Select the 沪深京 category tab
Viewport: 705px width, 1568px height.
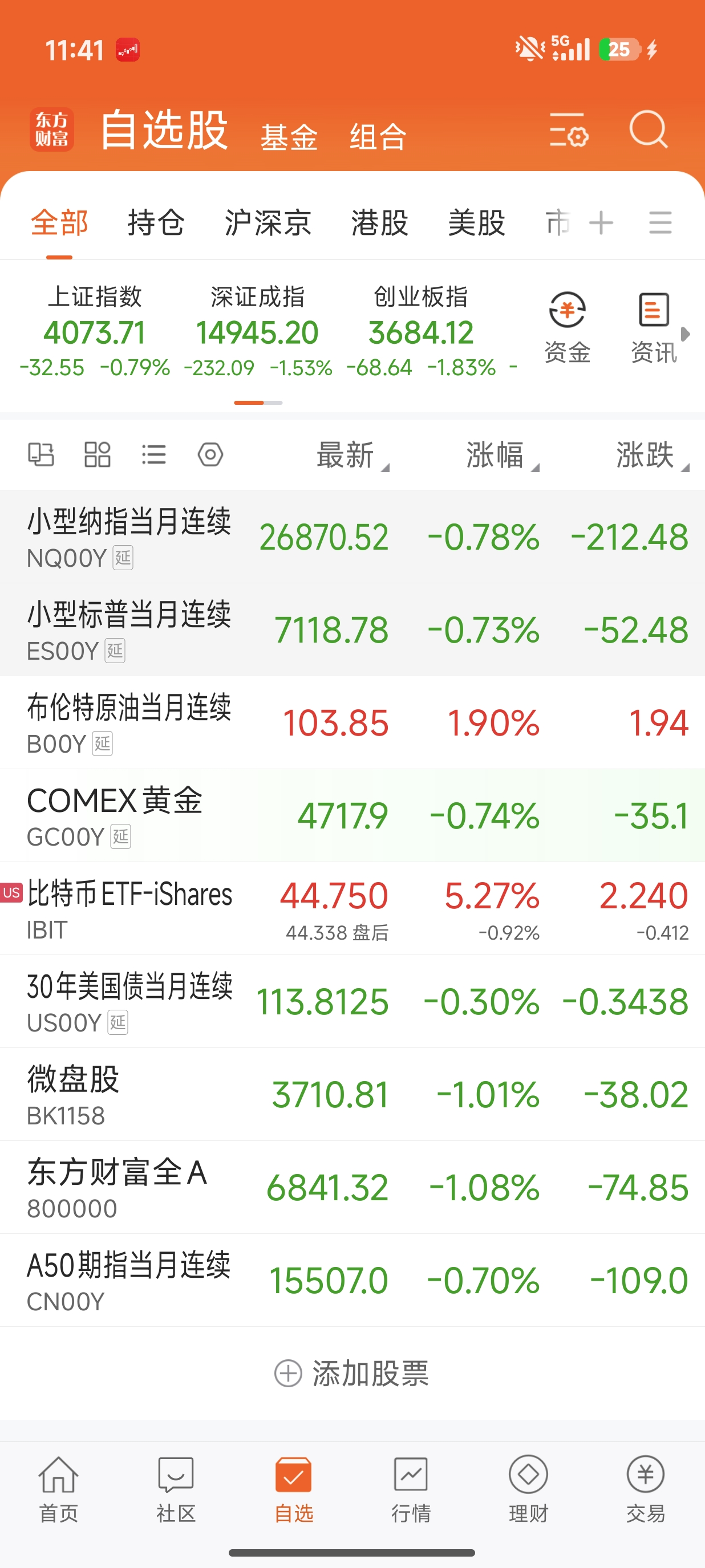(268, 222)
